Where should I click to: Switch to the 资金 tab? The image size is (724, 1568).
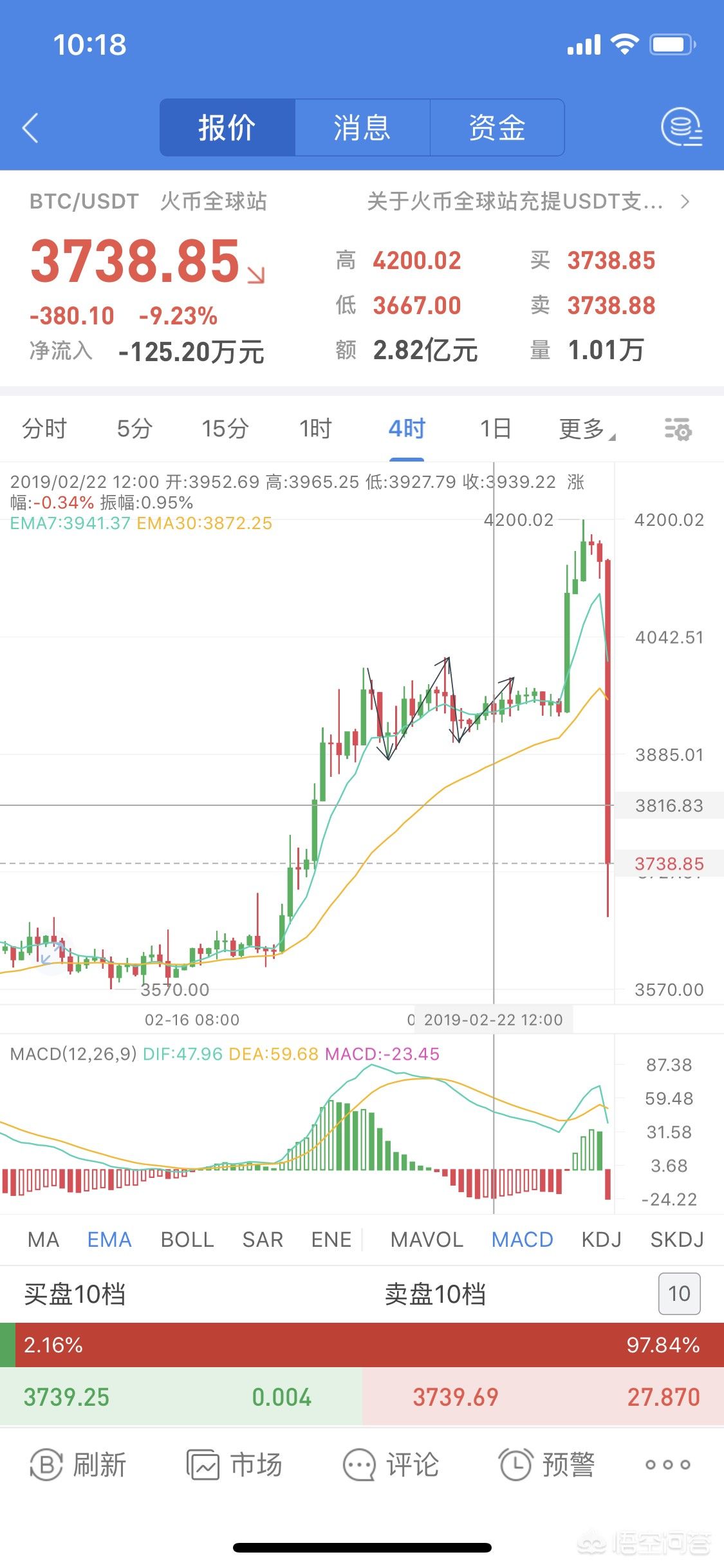click(x=497, y=127)
